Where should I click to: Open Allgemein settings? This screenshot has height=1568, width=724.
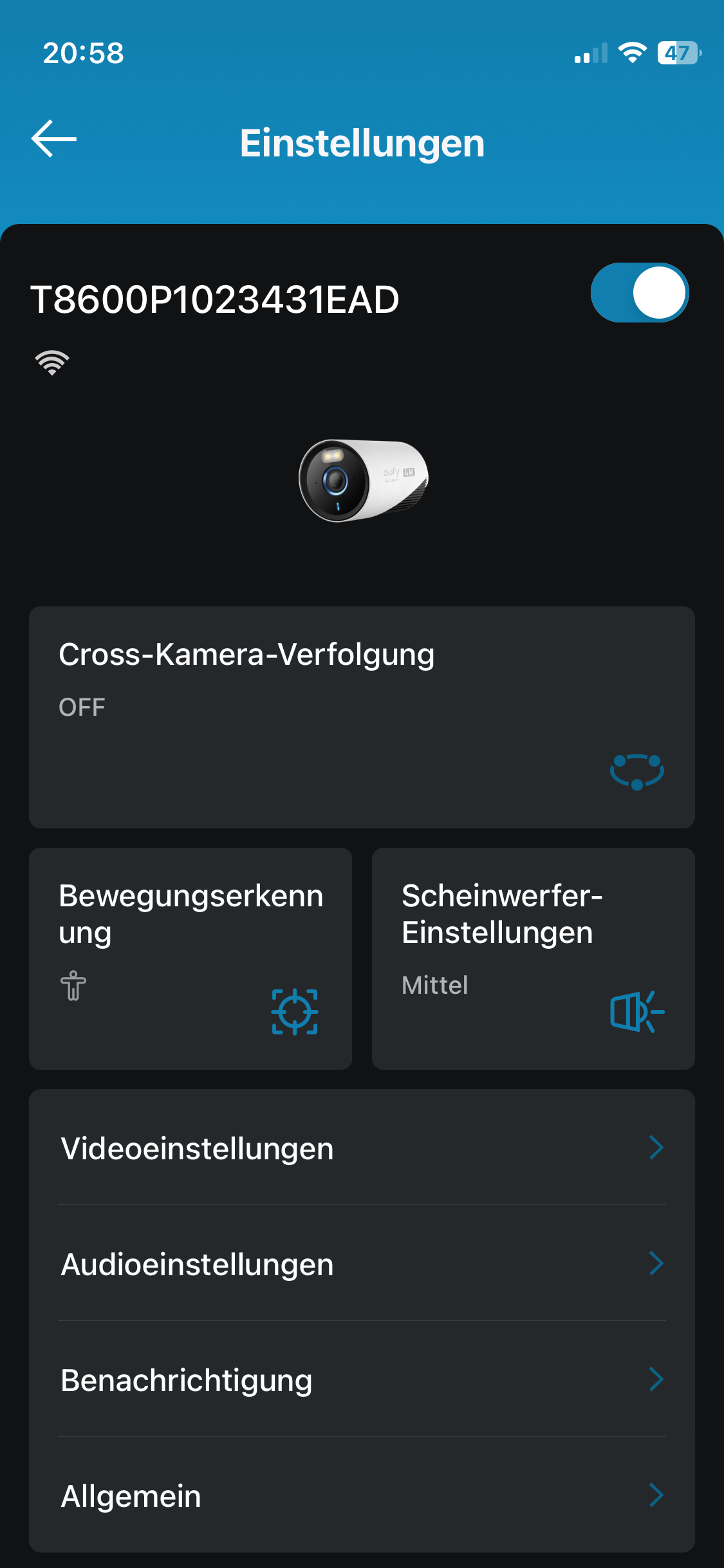[x=362, y=1495]
